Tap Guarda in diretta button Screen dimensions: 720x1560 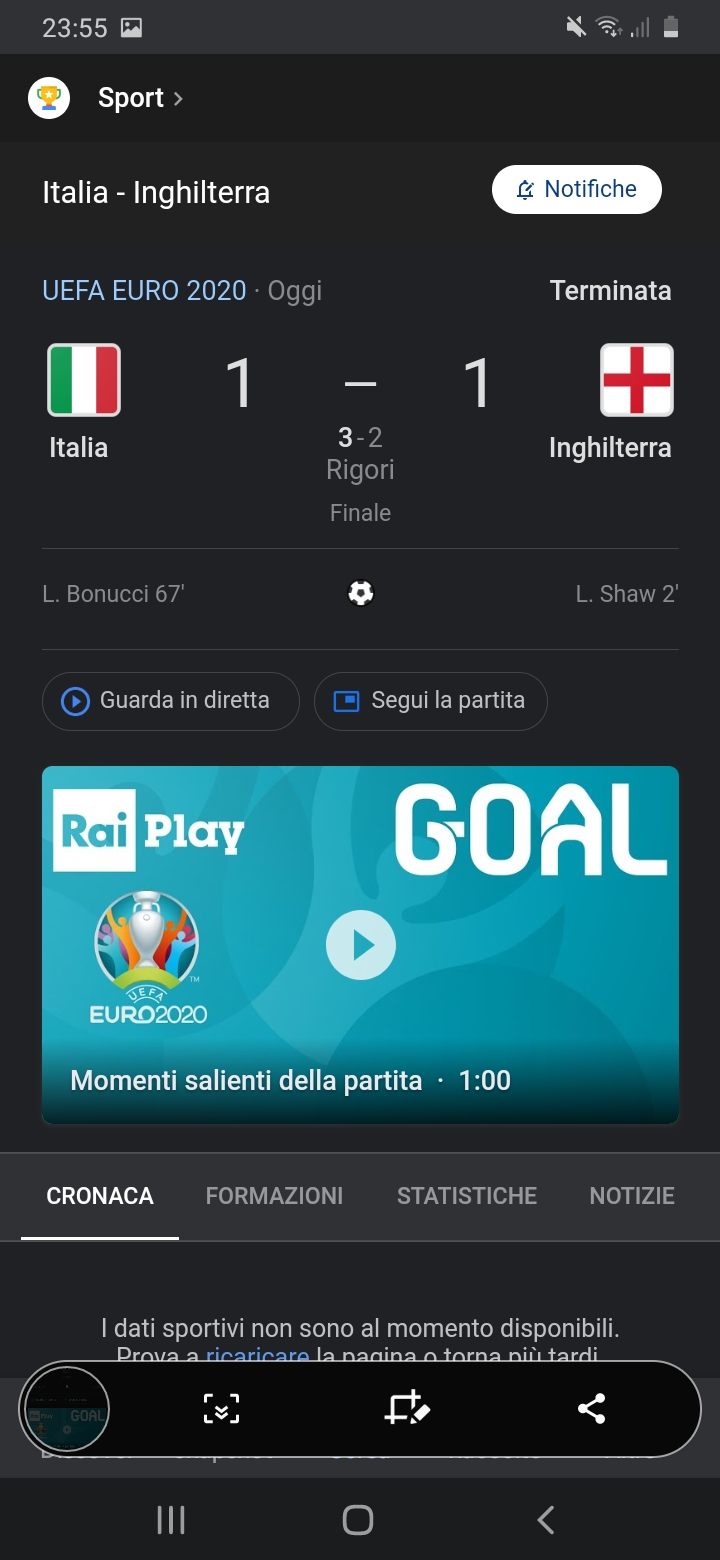coord(171,701)
